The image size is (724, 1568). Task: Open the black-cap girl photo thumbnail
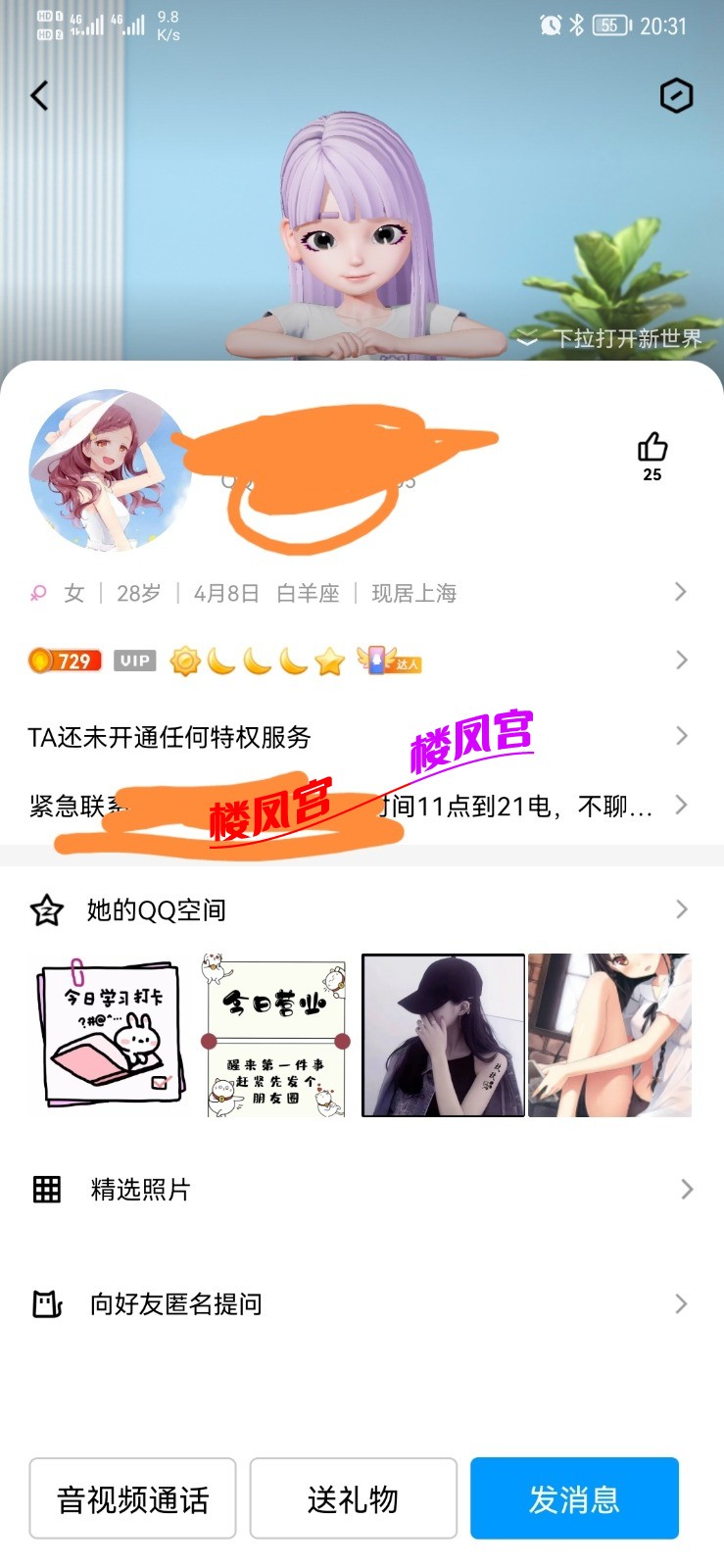coord(442,1035)
